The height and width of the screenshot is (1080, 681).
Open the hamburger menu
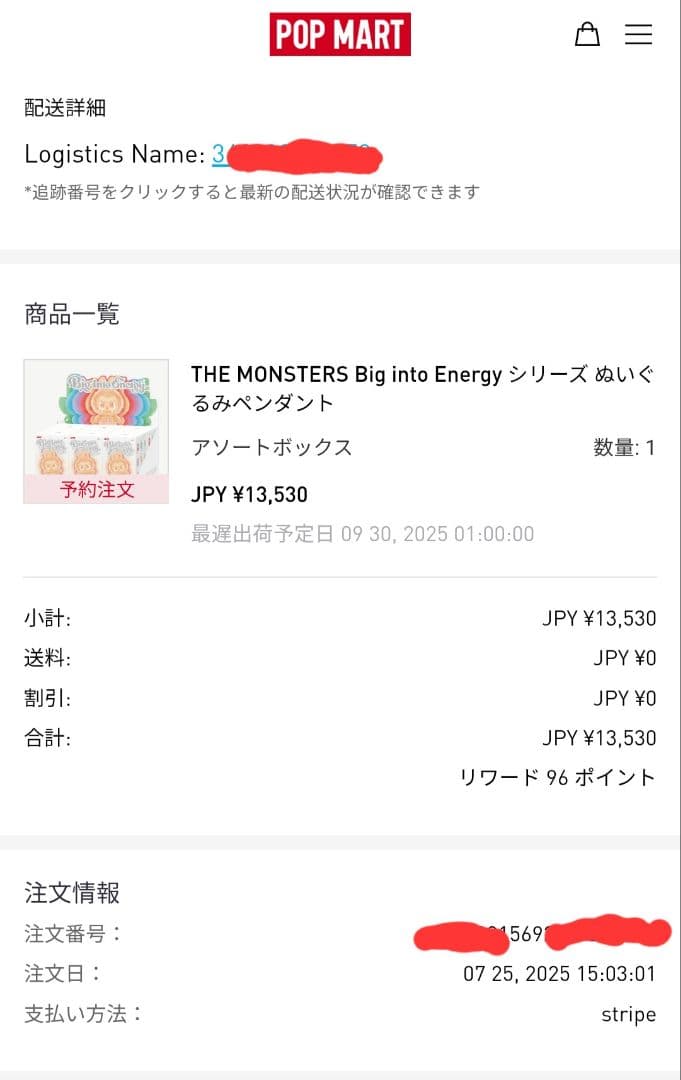pyautogui.click(x=638, y=34)
